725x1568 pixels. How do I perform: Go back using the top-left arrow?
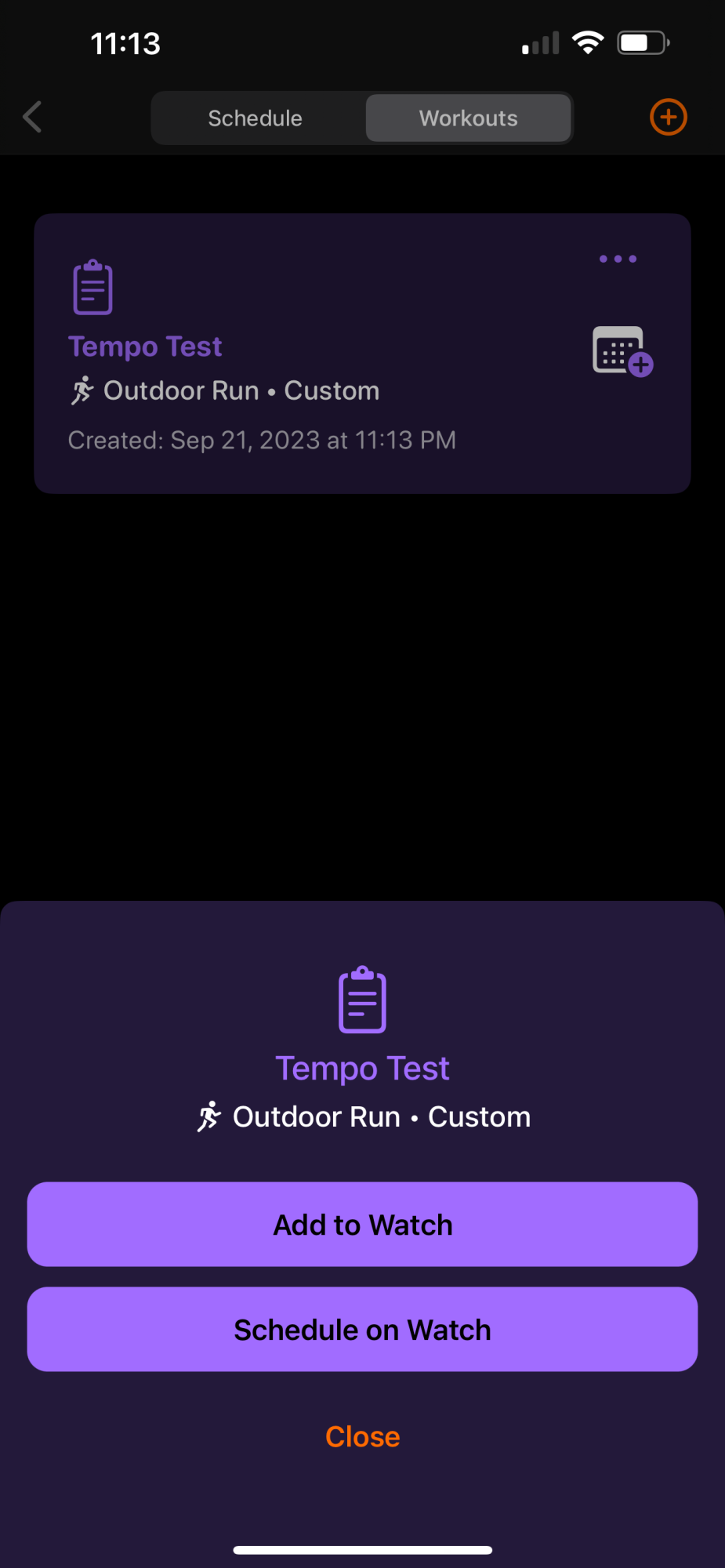click(x=33, y=118)
